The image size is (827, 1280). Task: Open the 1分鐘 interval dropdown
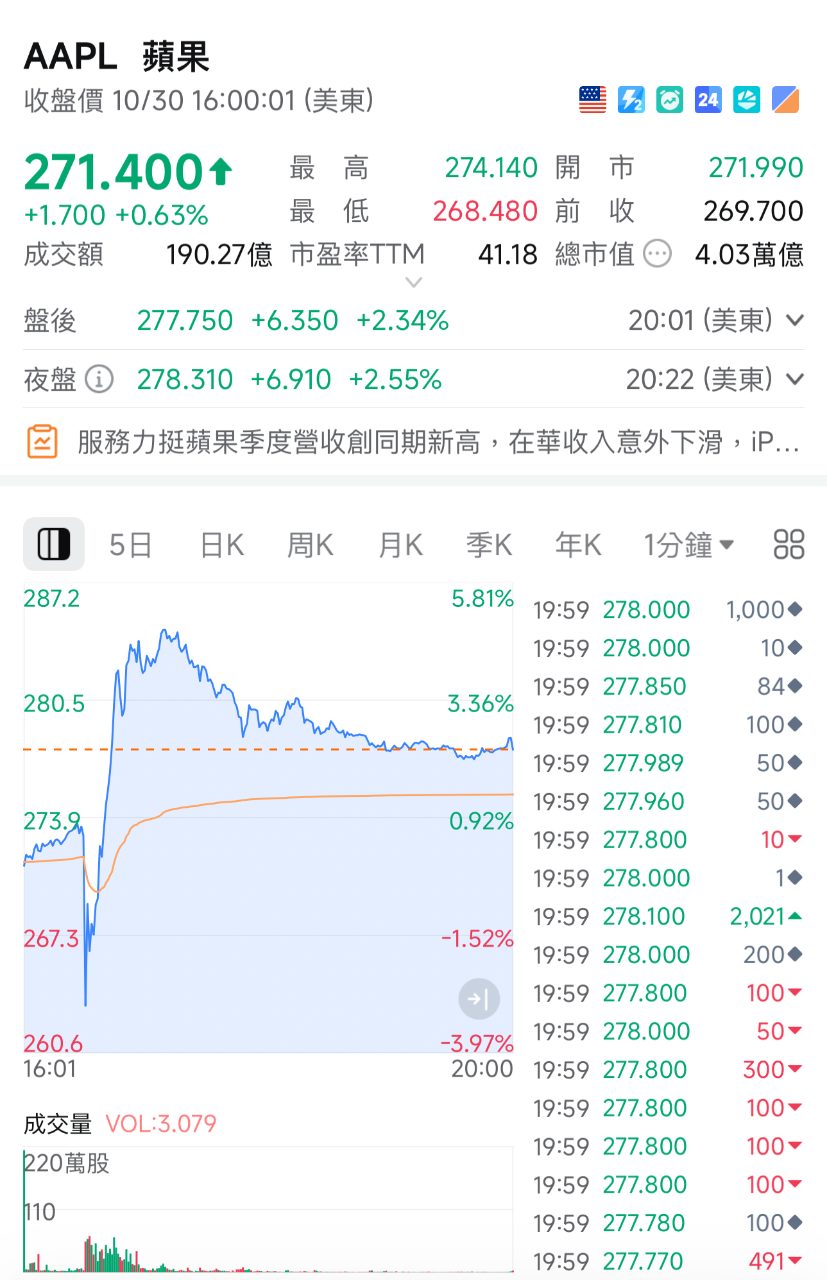coord(688,545)
